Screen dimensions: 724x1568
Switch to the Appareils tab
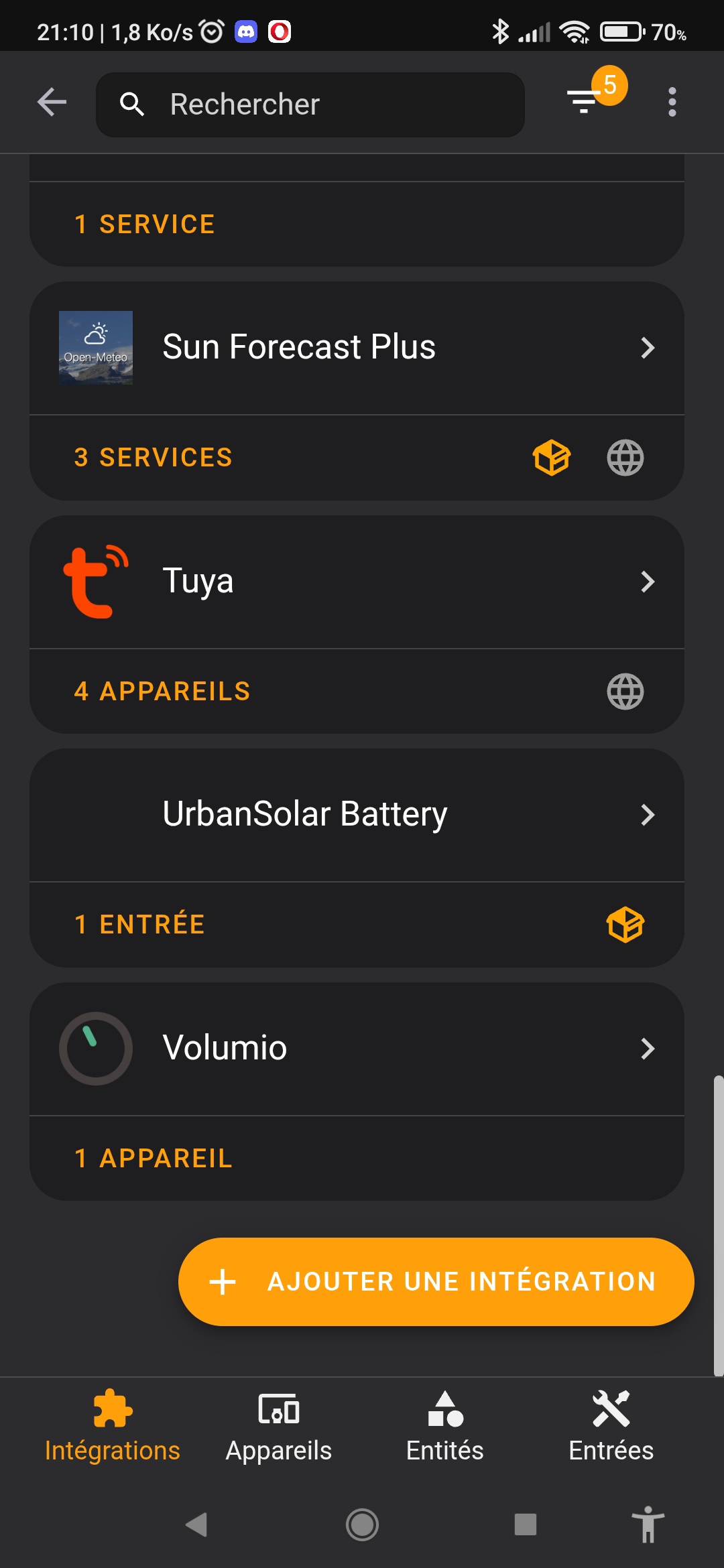point(279,1425)
